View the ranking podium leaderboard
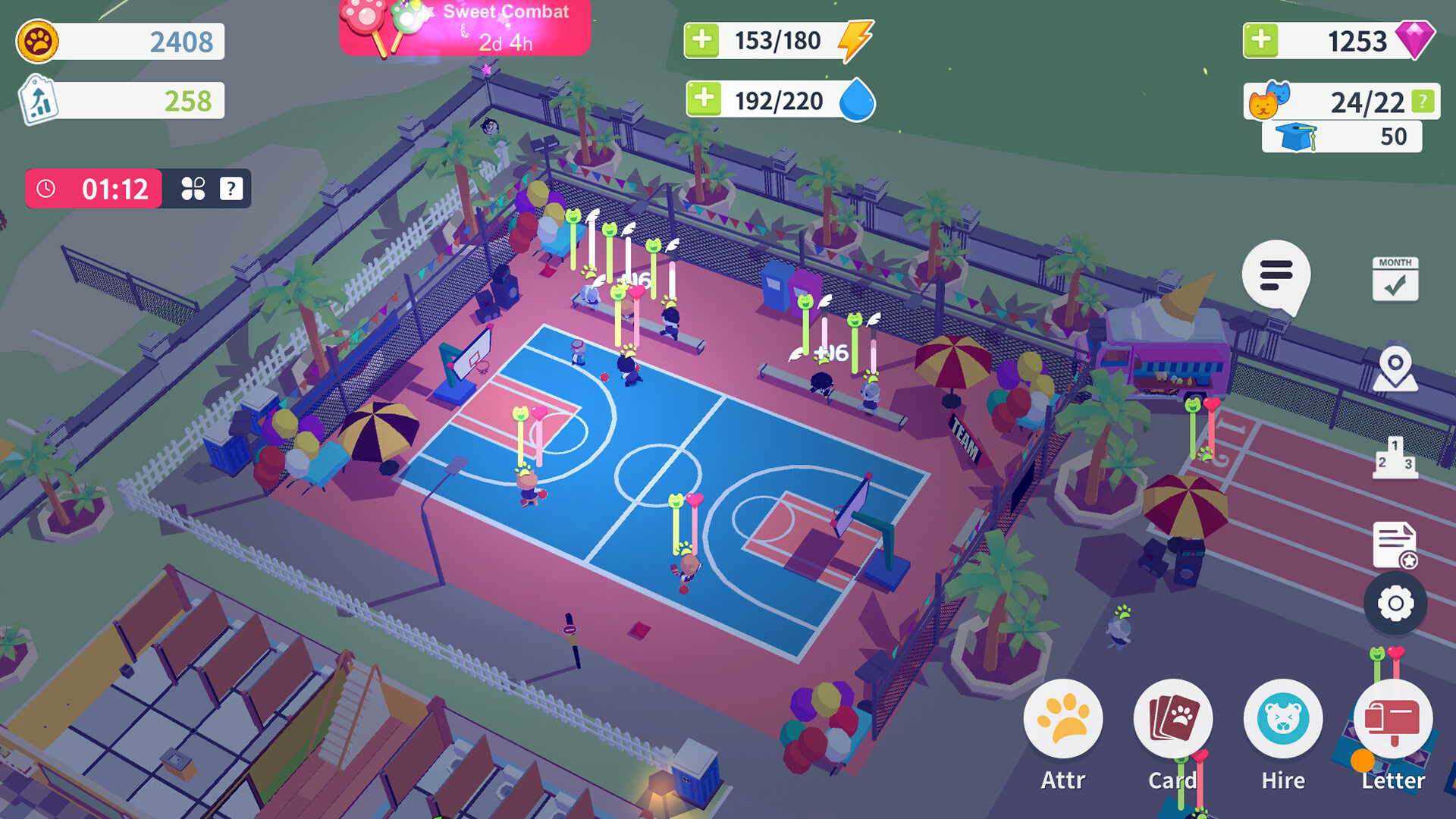The width and height of the screenshot is (1456, 819). click(1395, 457)
